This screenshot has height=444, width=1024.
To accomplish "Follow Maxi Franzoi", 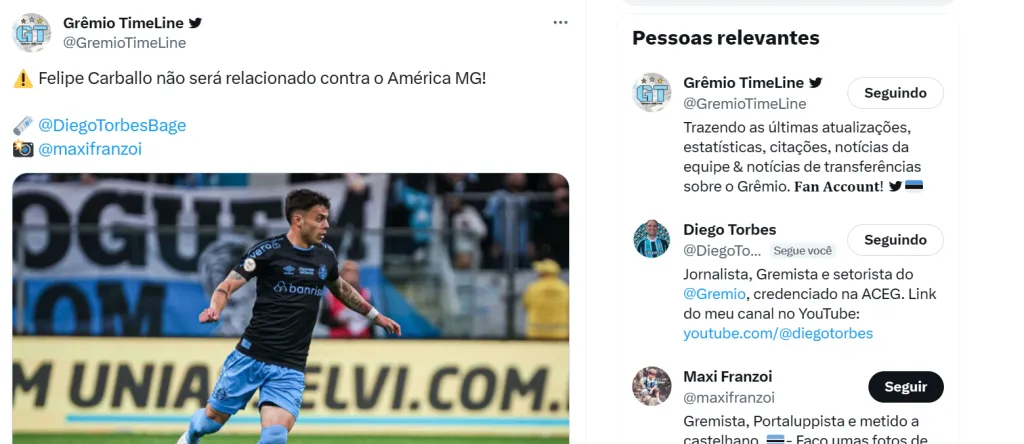I will (x=905, y=387).
